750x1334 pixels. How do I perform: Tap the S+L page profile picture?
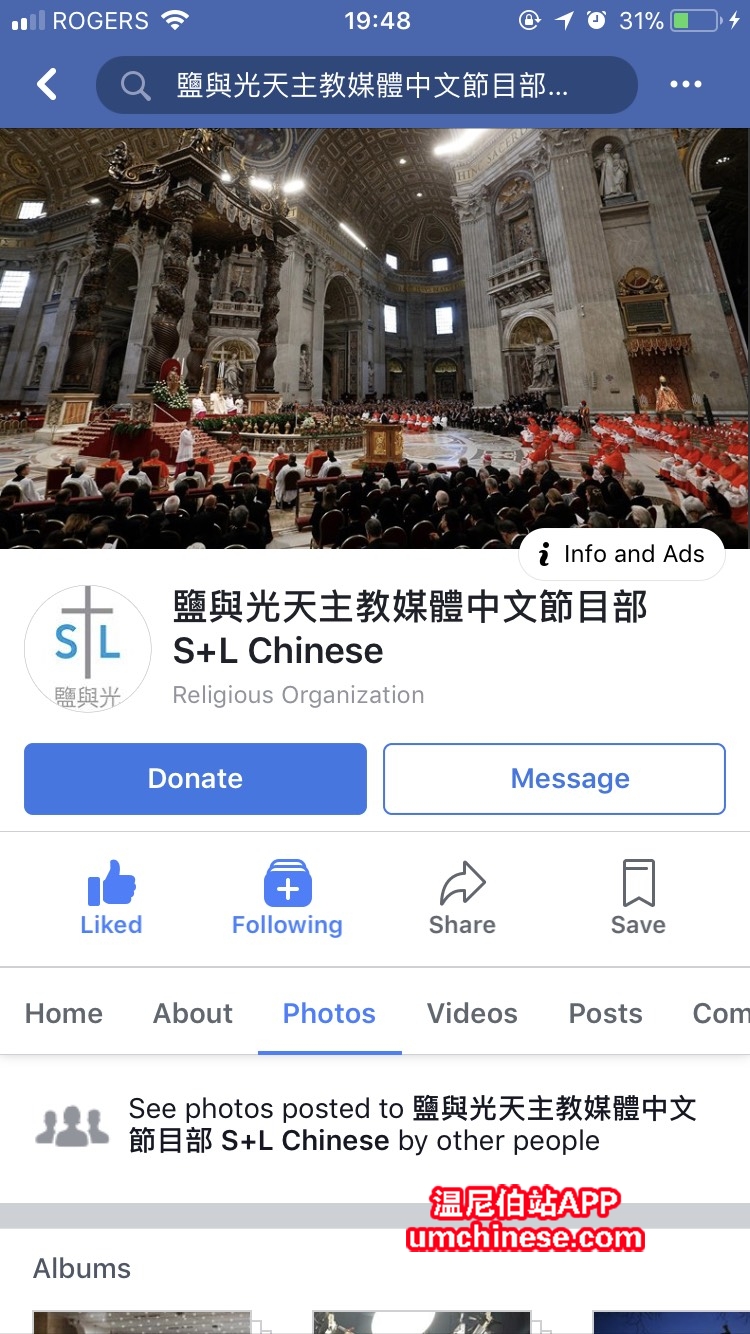tap(88, 649)
